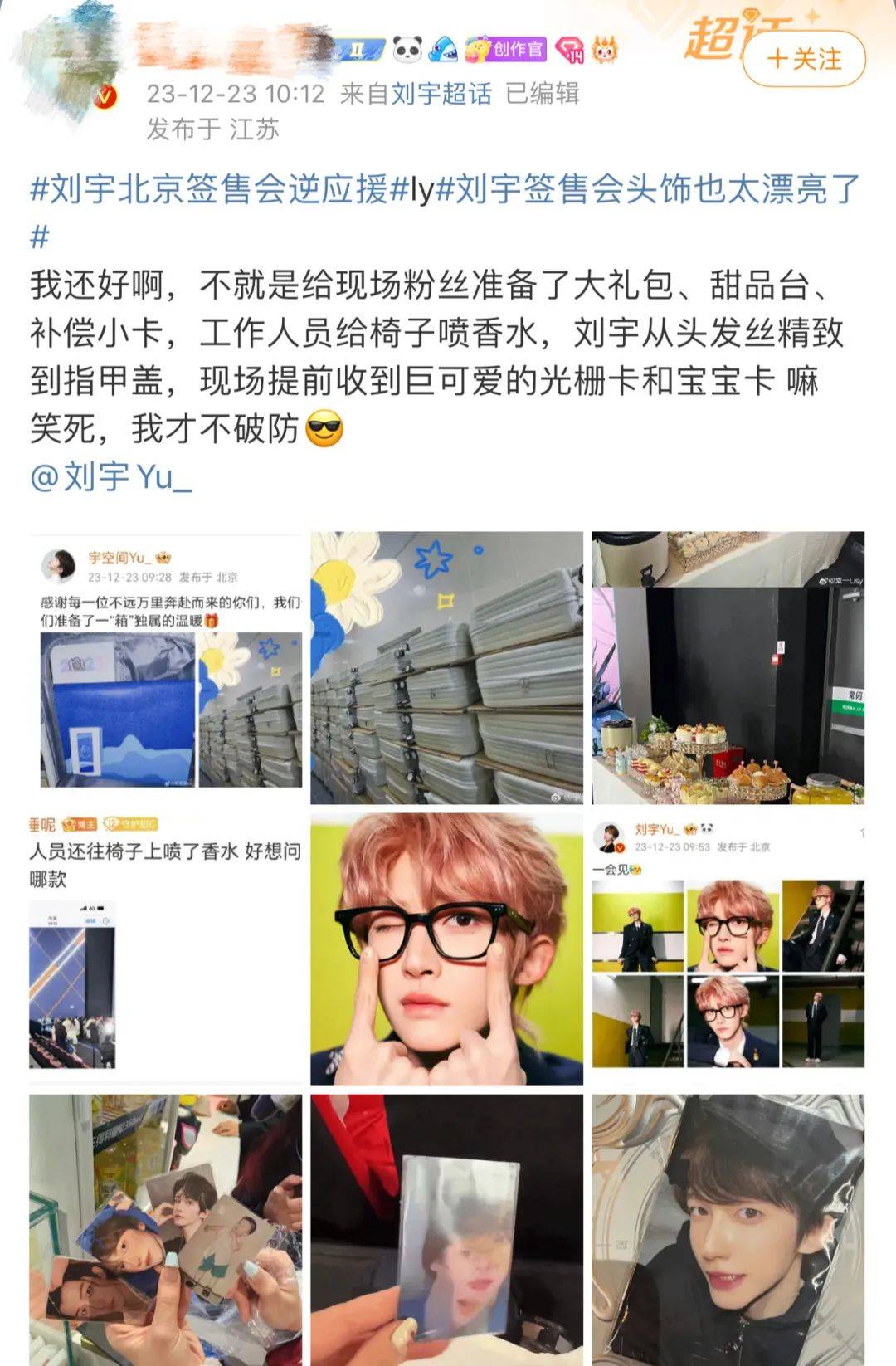The width and height of the screenshot is (896, 1366).
Task: Open the holographic card photo
Action: (446, 1228)
